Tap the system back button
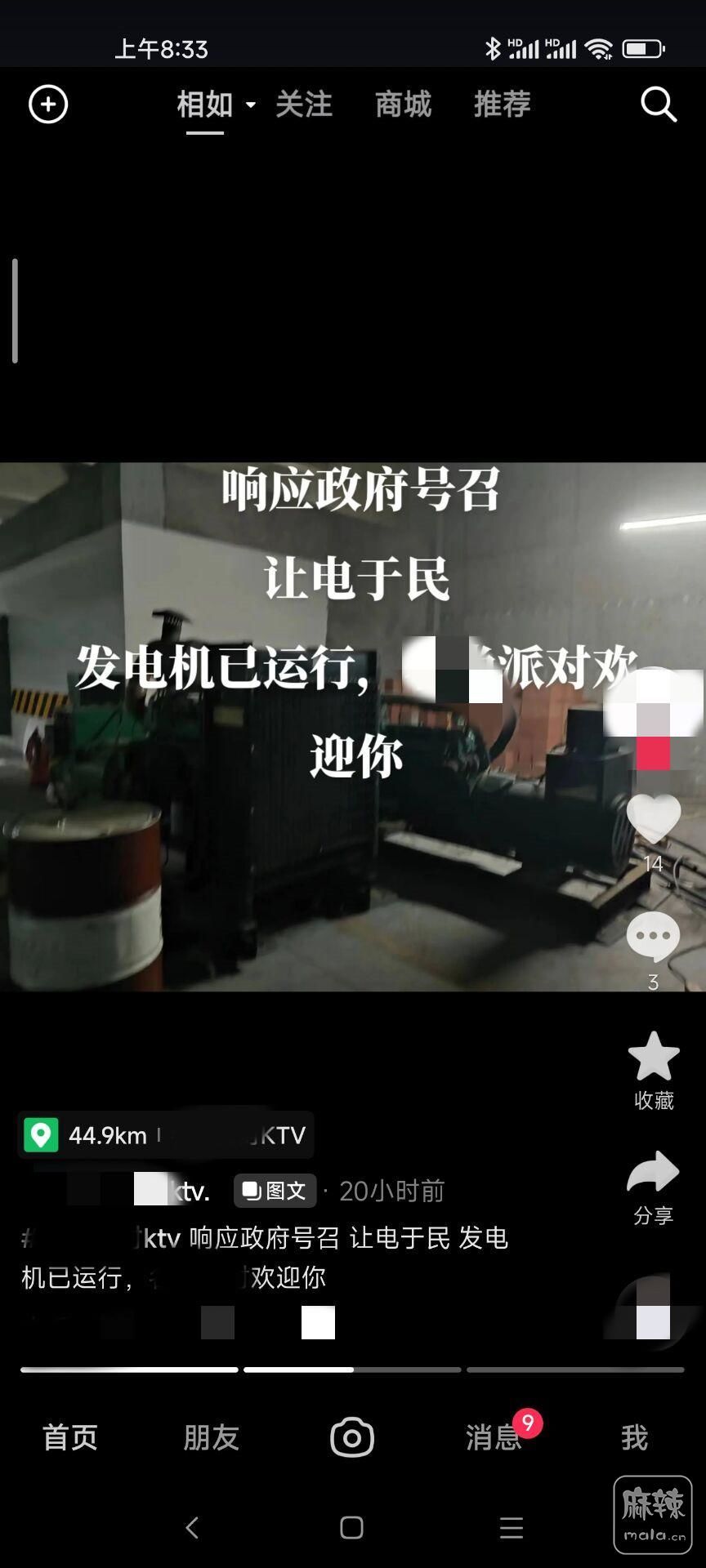 [x=192, y=1527]
